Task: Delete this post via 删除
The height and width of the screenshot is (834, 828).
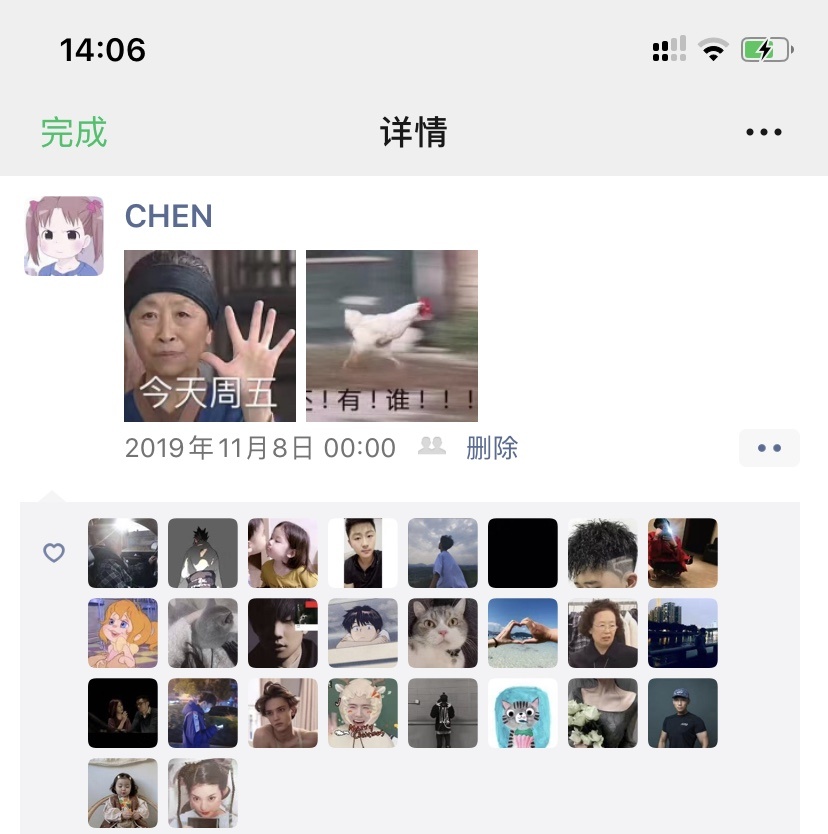Action: pyautogui.click(x=492, y=448)
